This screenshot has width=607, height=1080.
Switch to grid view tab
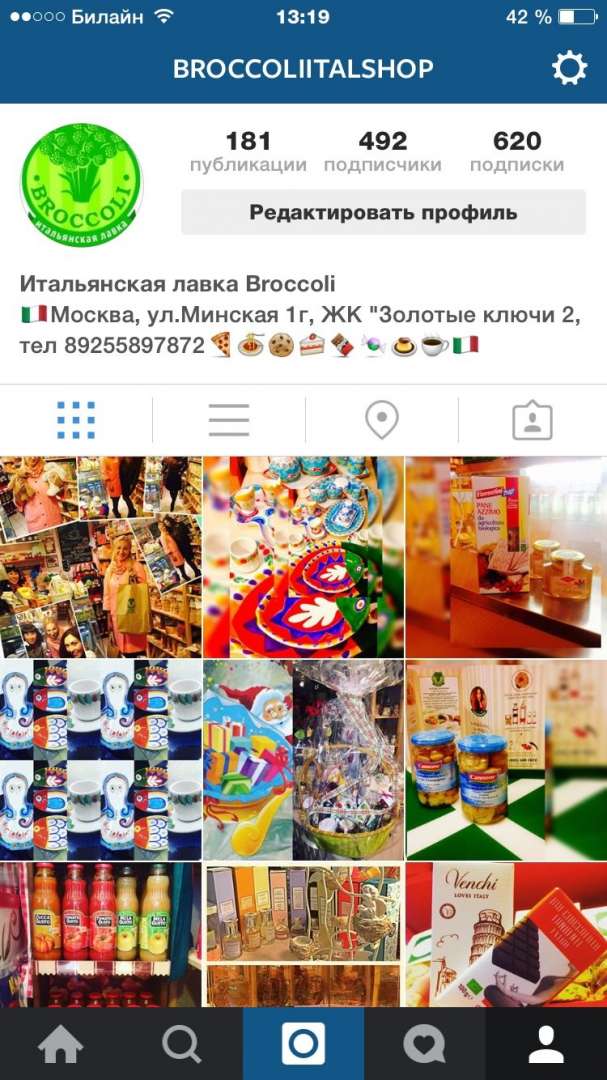76,420
